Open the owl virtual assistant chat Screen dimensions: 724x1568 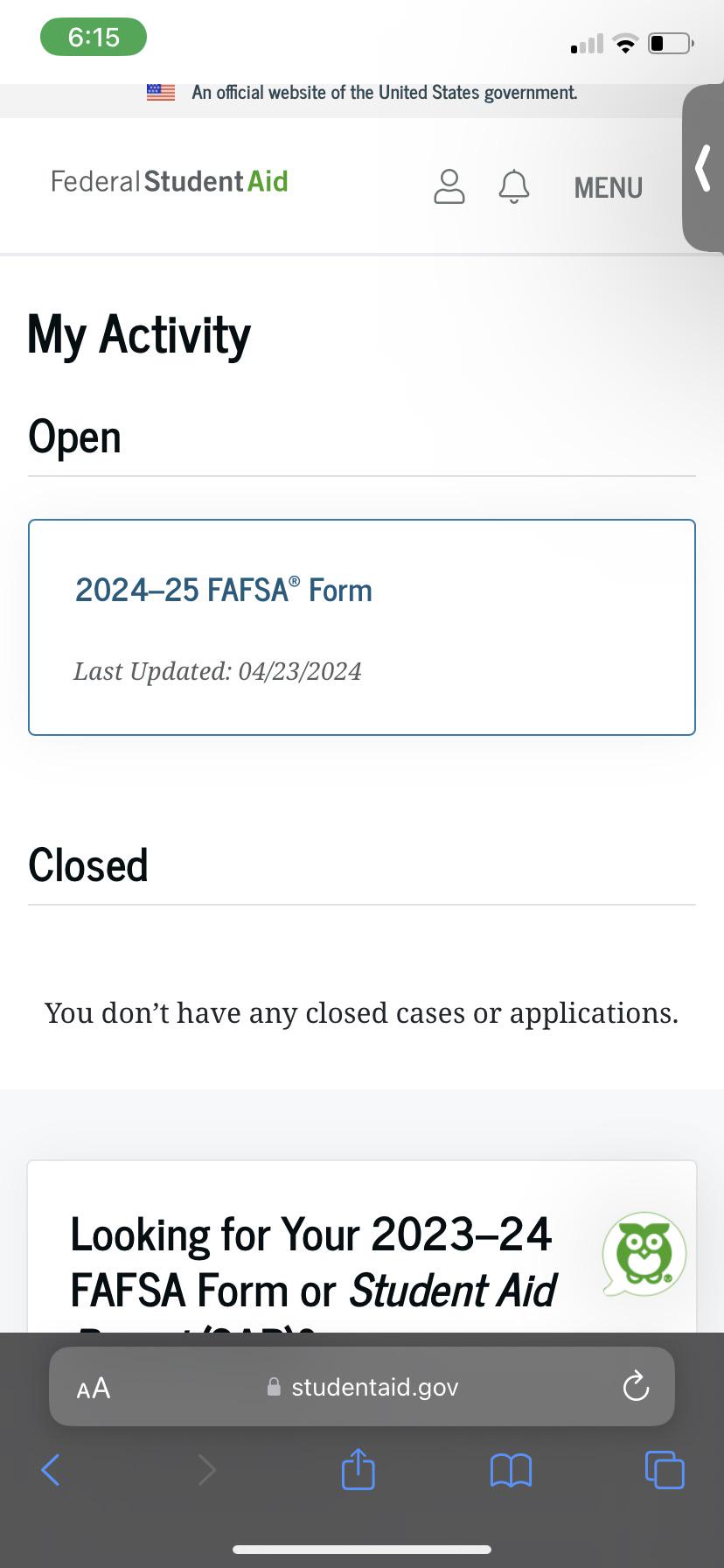pos(644,1254)
